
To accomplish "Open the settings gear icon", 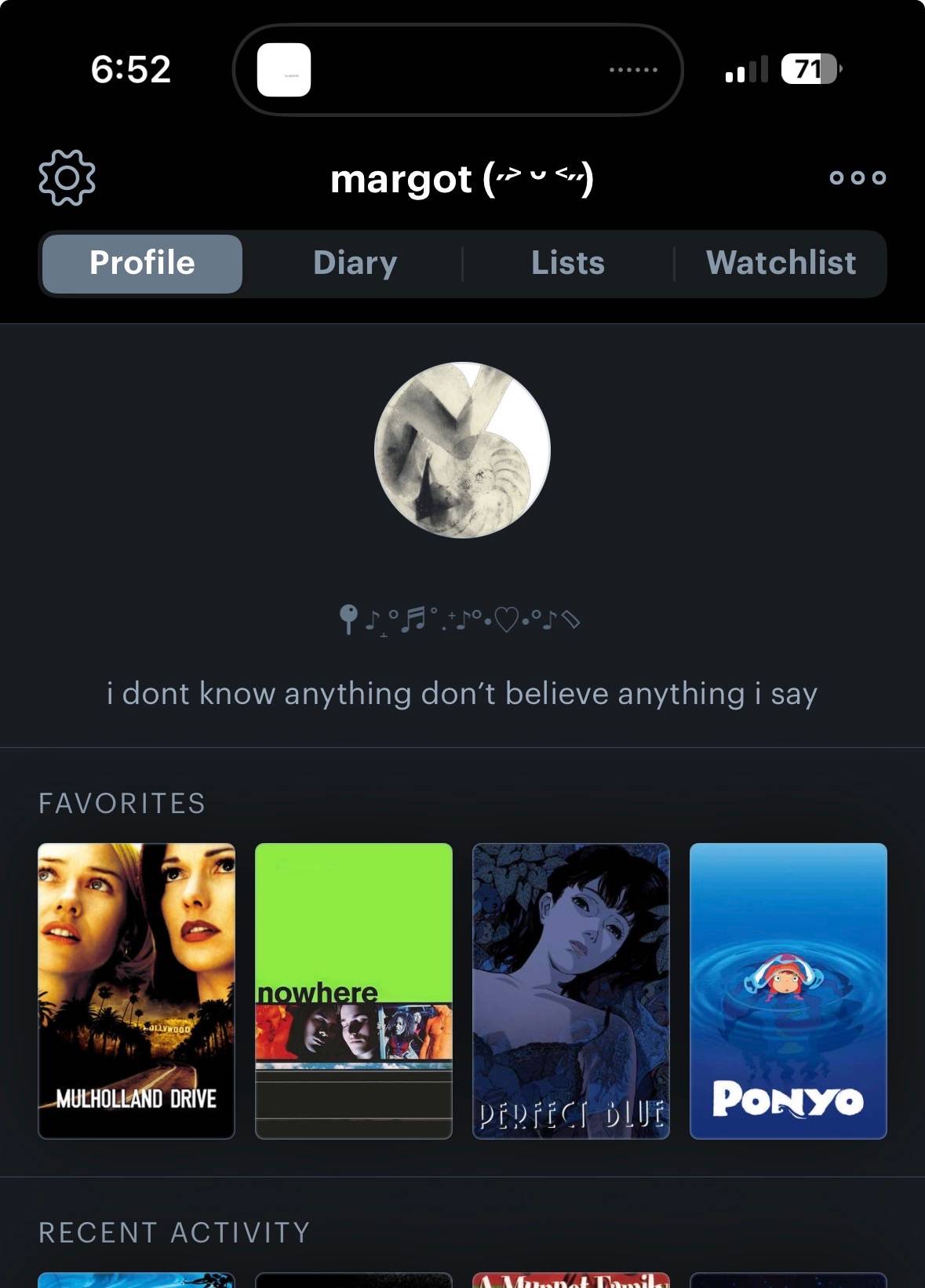I will 67,177.
